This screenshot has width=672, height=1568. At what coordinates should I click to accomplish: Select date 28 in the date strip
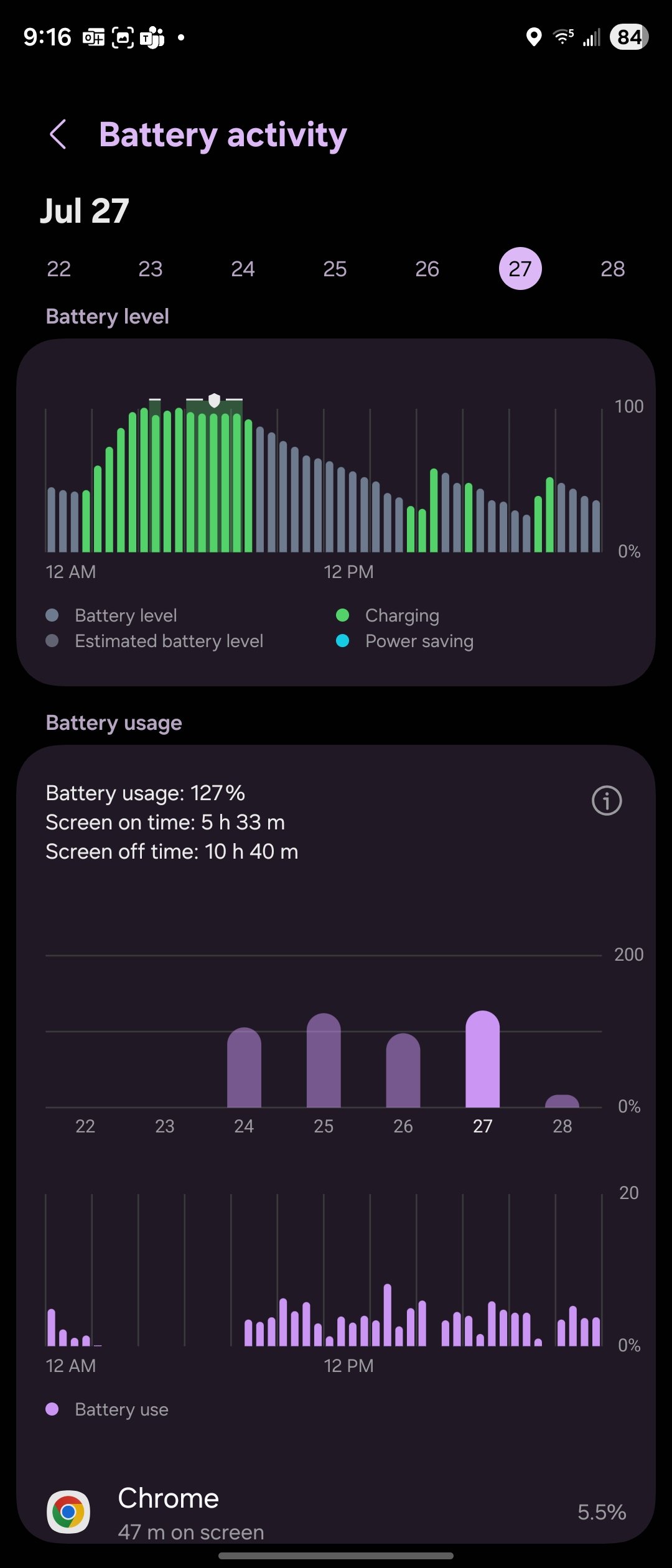coord(612,269)
